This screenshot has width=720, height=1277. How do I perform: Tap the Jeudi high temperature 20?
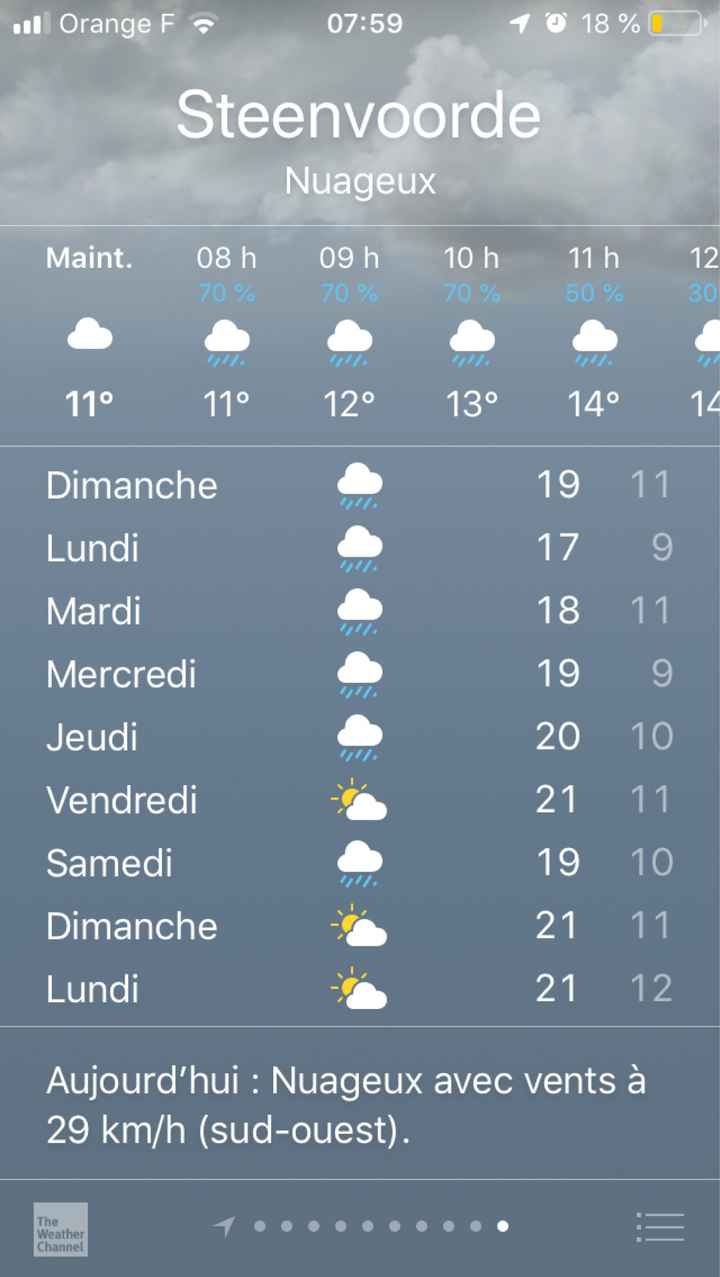click(558, 736)
